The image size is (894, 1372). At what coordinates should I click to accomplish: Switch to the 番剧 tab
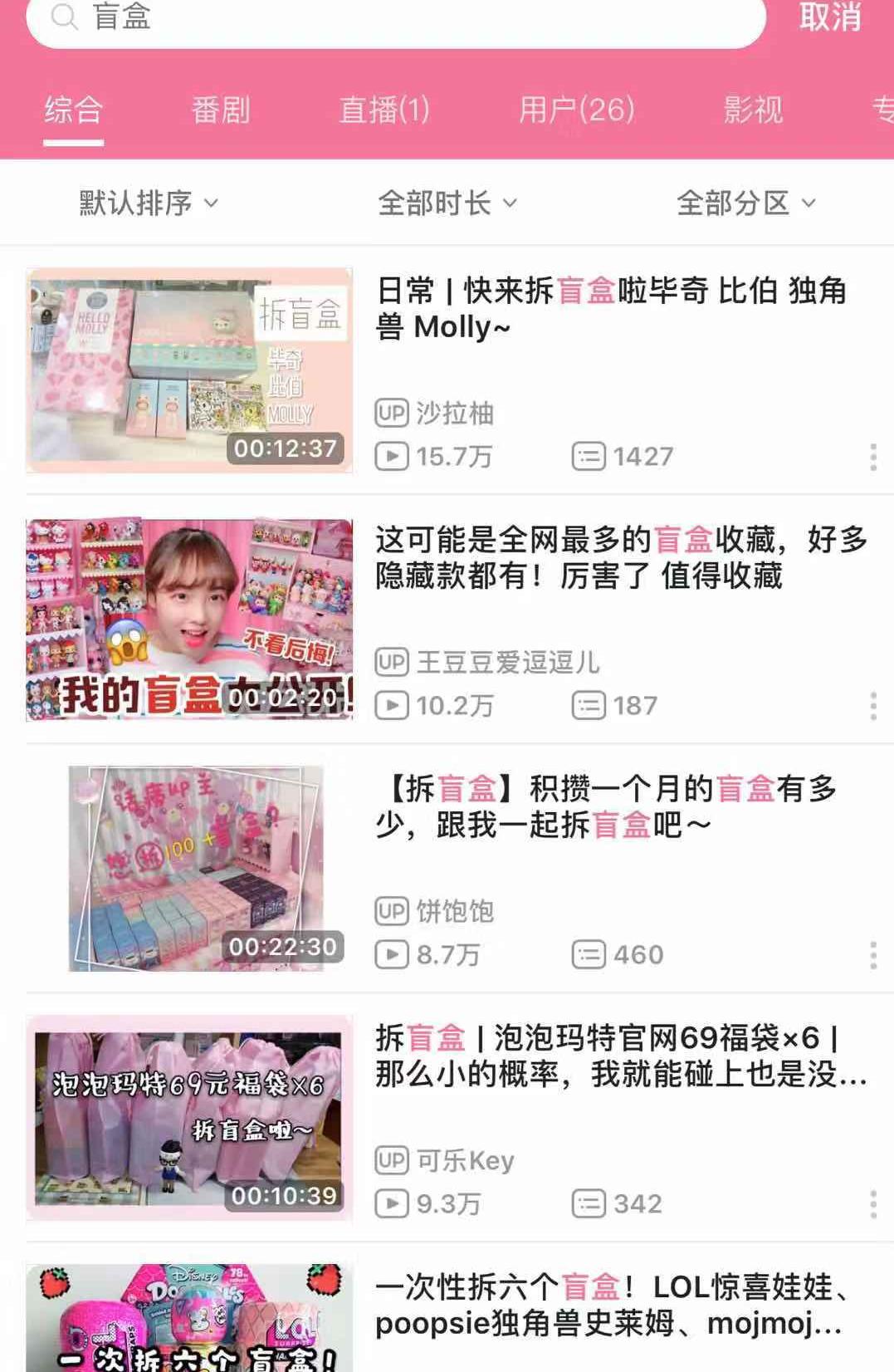coord(220,109)
